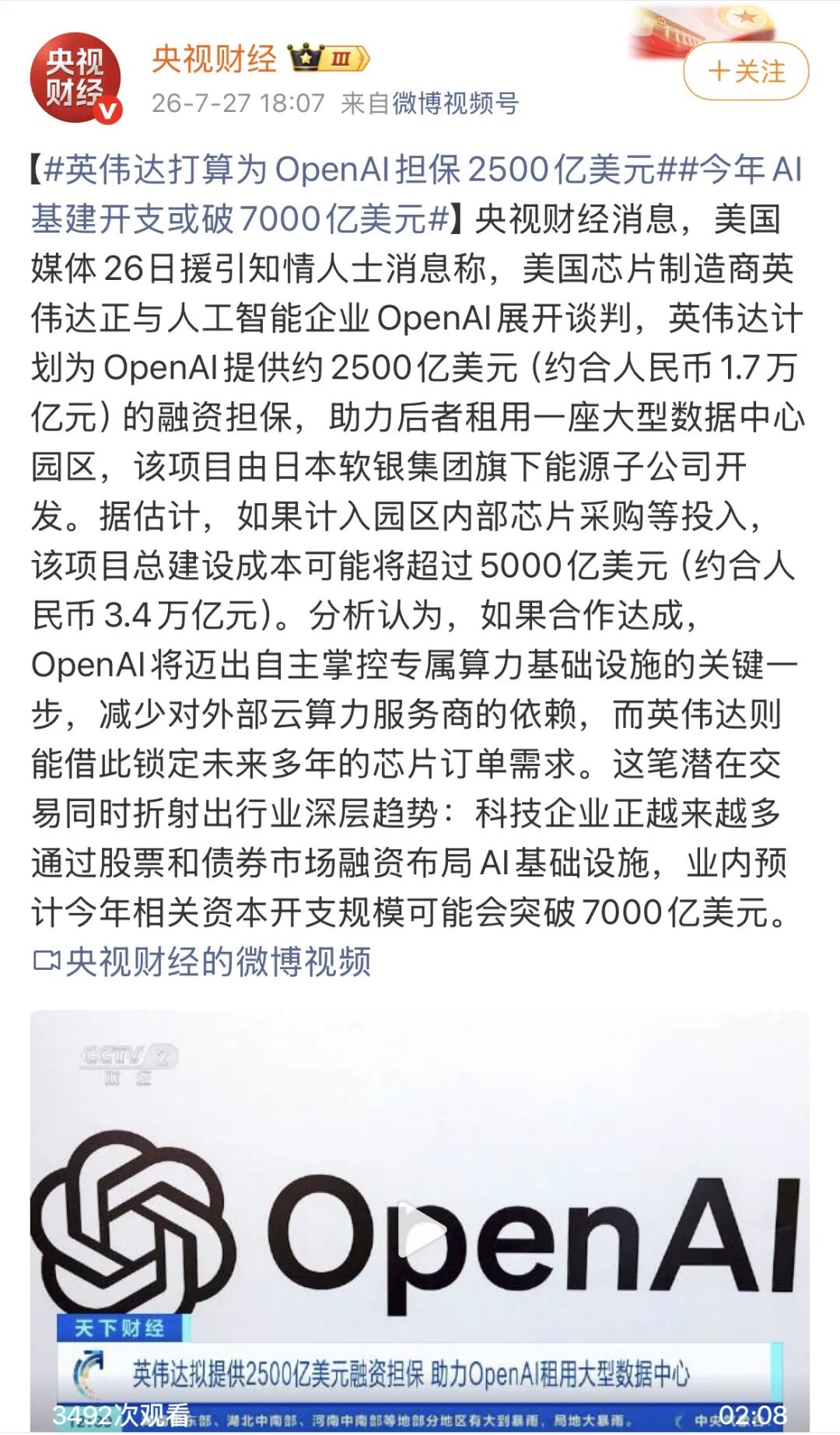Tap the membership crown badge
The image size is (840, 1435).
pyautogui.click(x=328, y=58)
